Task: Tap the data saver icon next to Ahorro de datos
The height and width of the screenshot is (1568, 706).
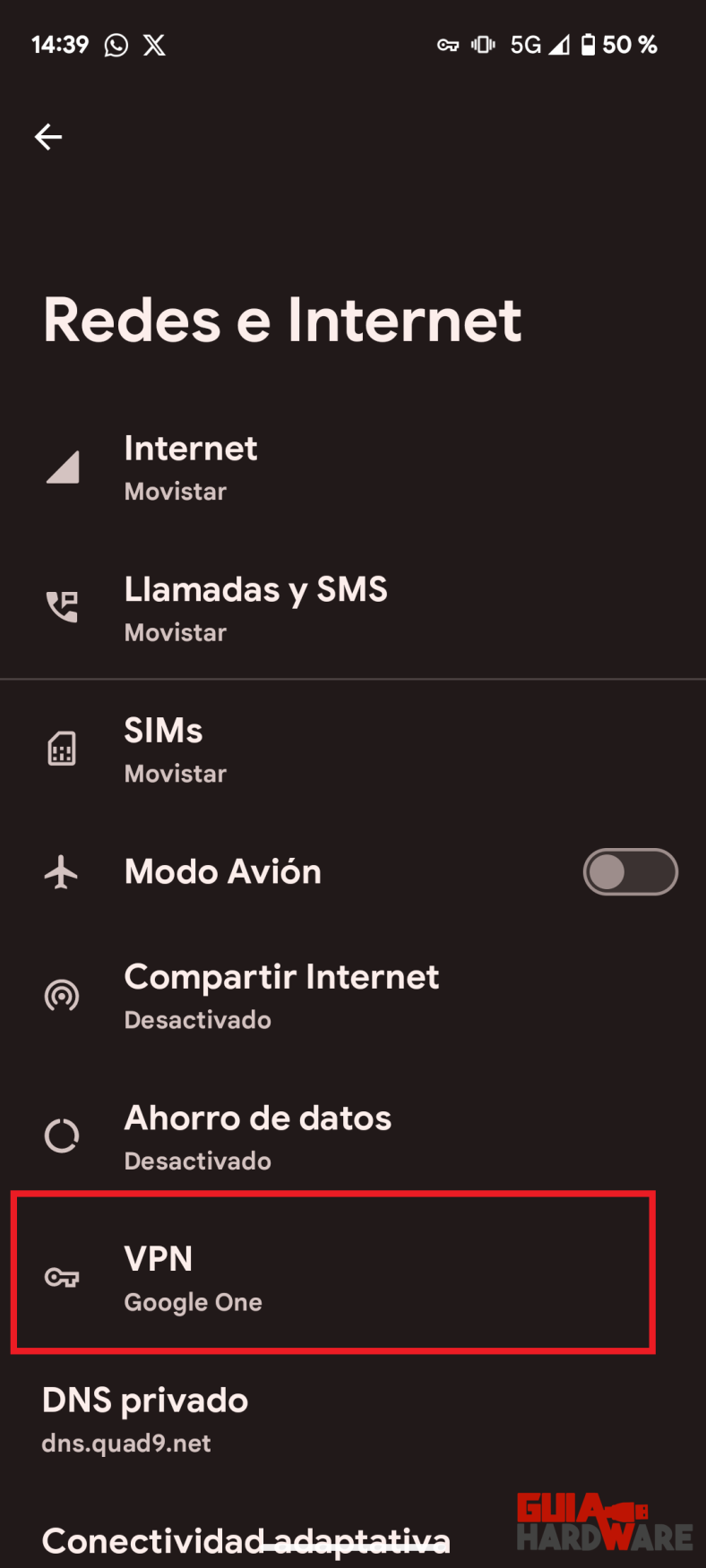Action: [61, 1135]
